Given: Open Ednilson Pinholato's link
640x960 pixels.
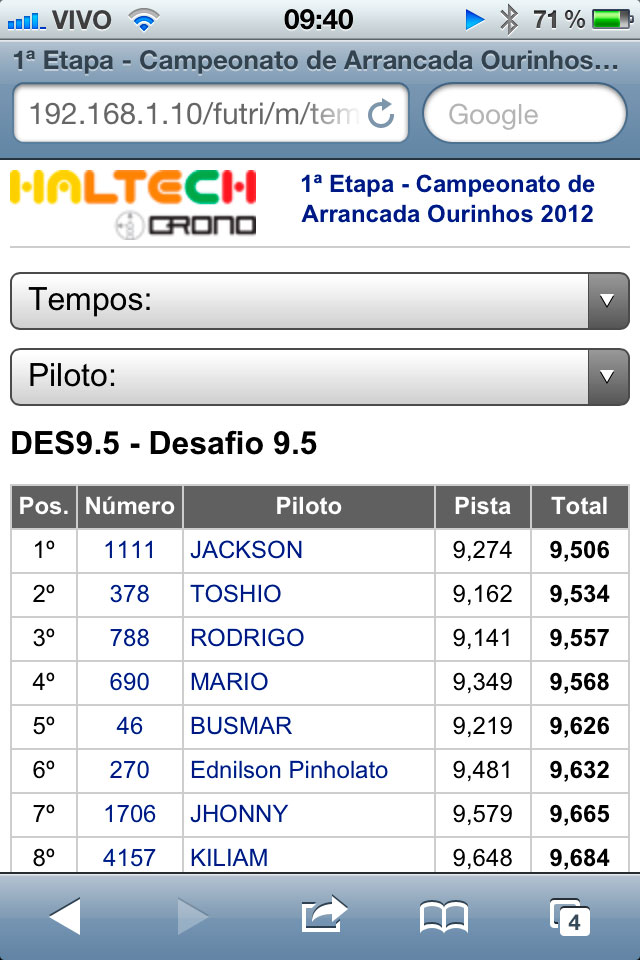Looking at the screenshot, I should click(289, 770).
